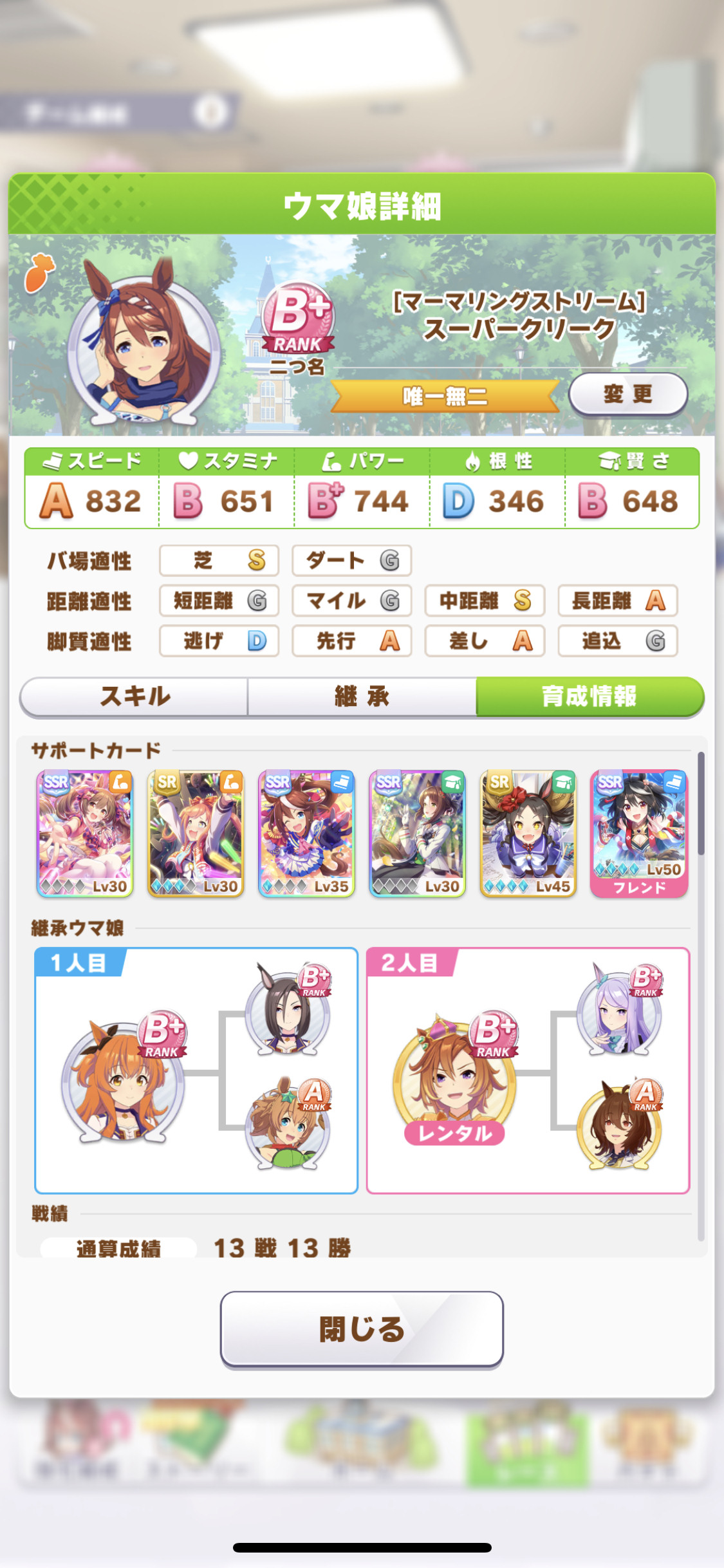Open the SR Lv45 support card
The height and width of the screenshot is (1568, 724).
point(528,834)
